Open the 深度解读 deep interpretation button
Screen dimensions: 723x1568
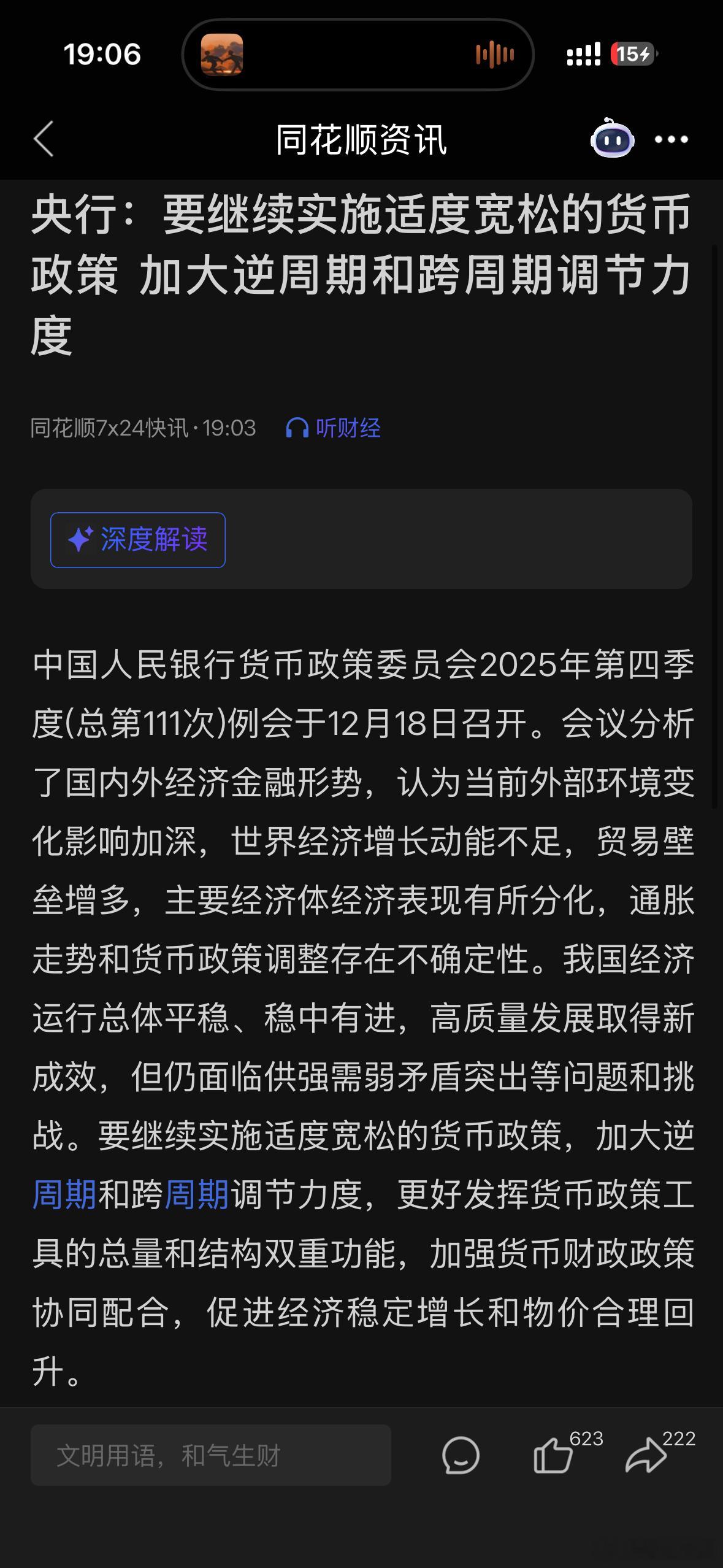pos(138,540)
